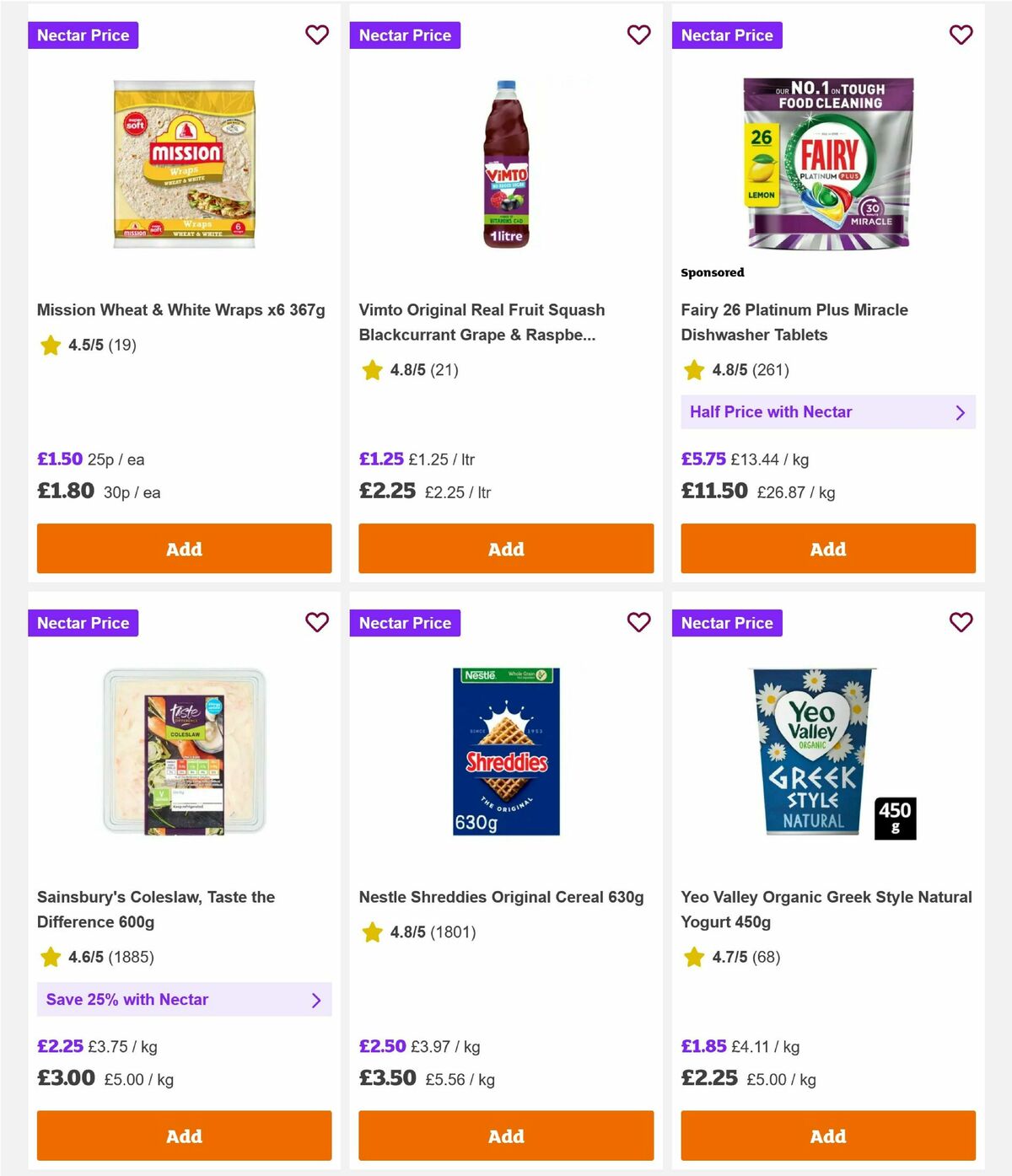Favourite the Sainsbury's Coleslaw product
The height and width of the screenshot is (1176, 1012).
click(x=317, y=622)
